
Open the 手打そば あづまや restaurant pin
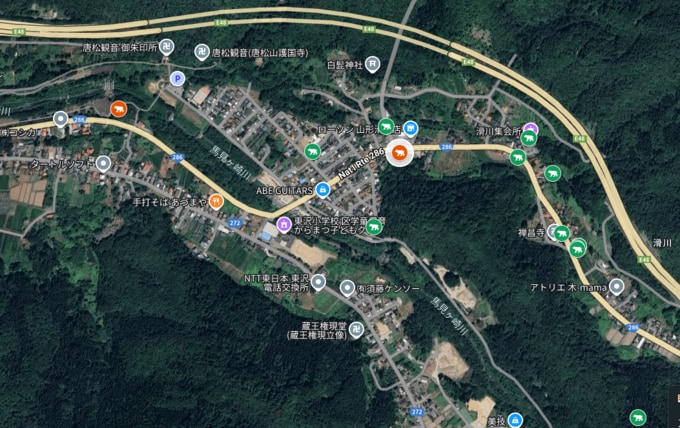pos(214,200)
